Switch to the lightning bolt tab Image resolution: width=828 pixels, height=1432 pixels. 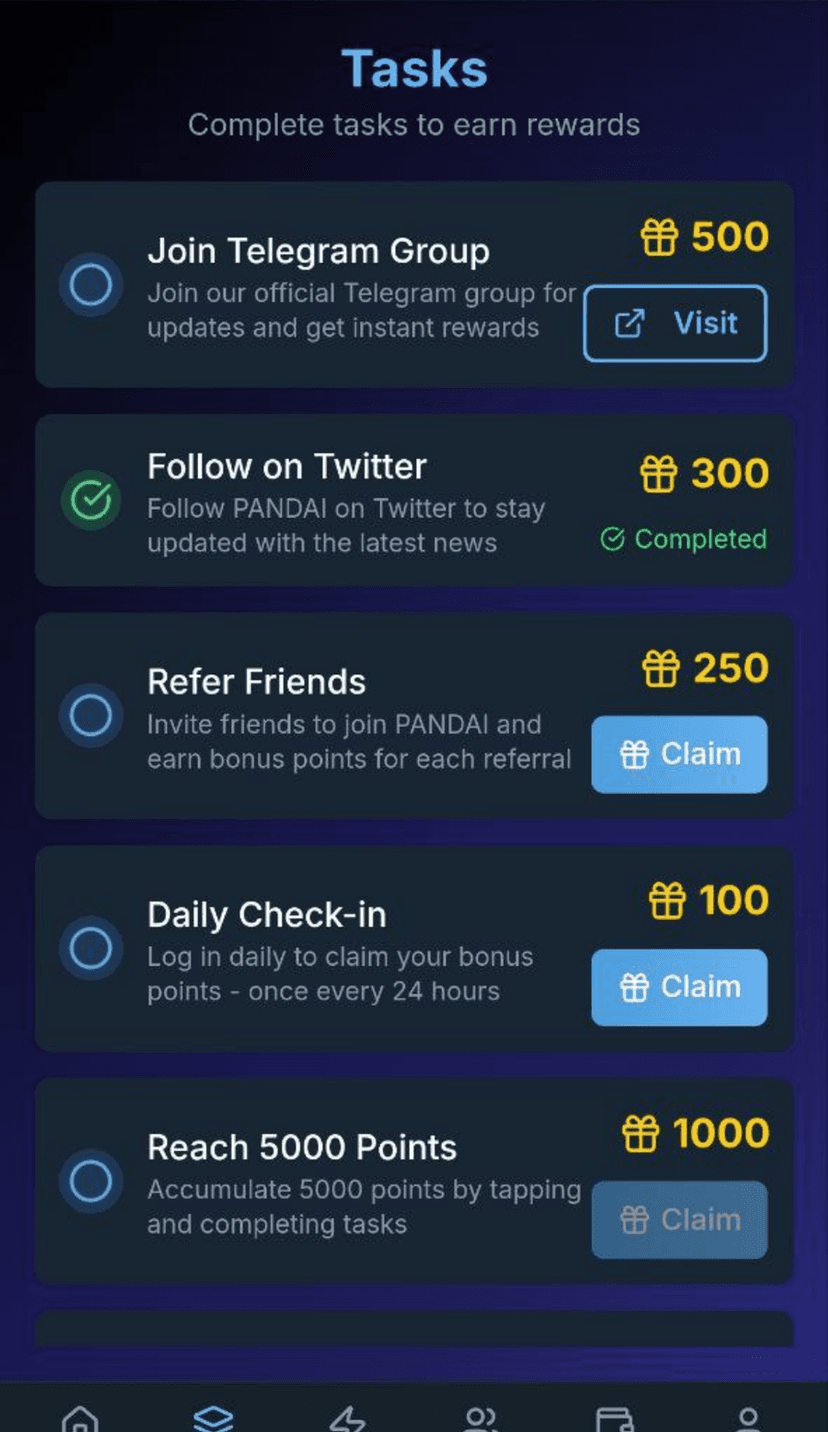[x=347, y=1417]
